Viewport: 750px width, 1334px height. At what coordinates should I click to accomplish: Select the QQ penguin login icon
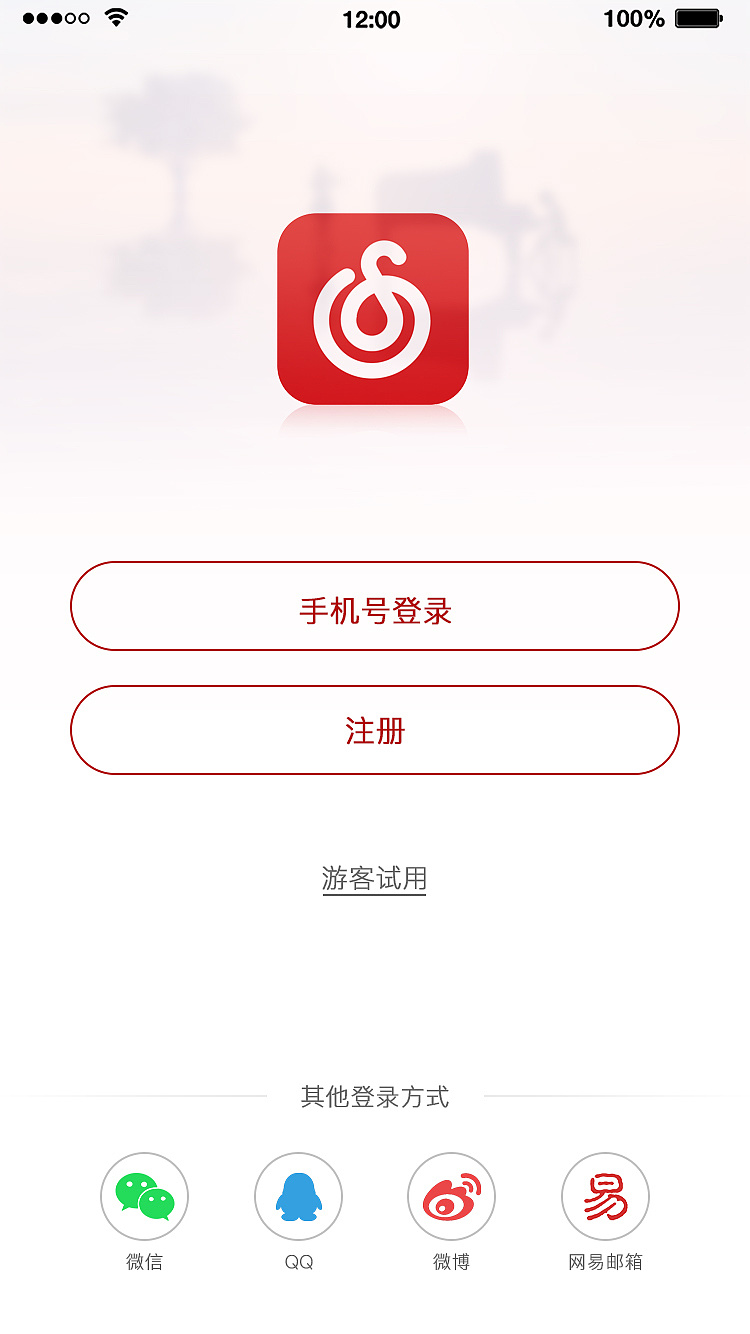pyautogui.click(x=299, y=1196)
